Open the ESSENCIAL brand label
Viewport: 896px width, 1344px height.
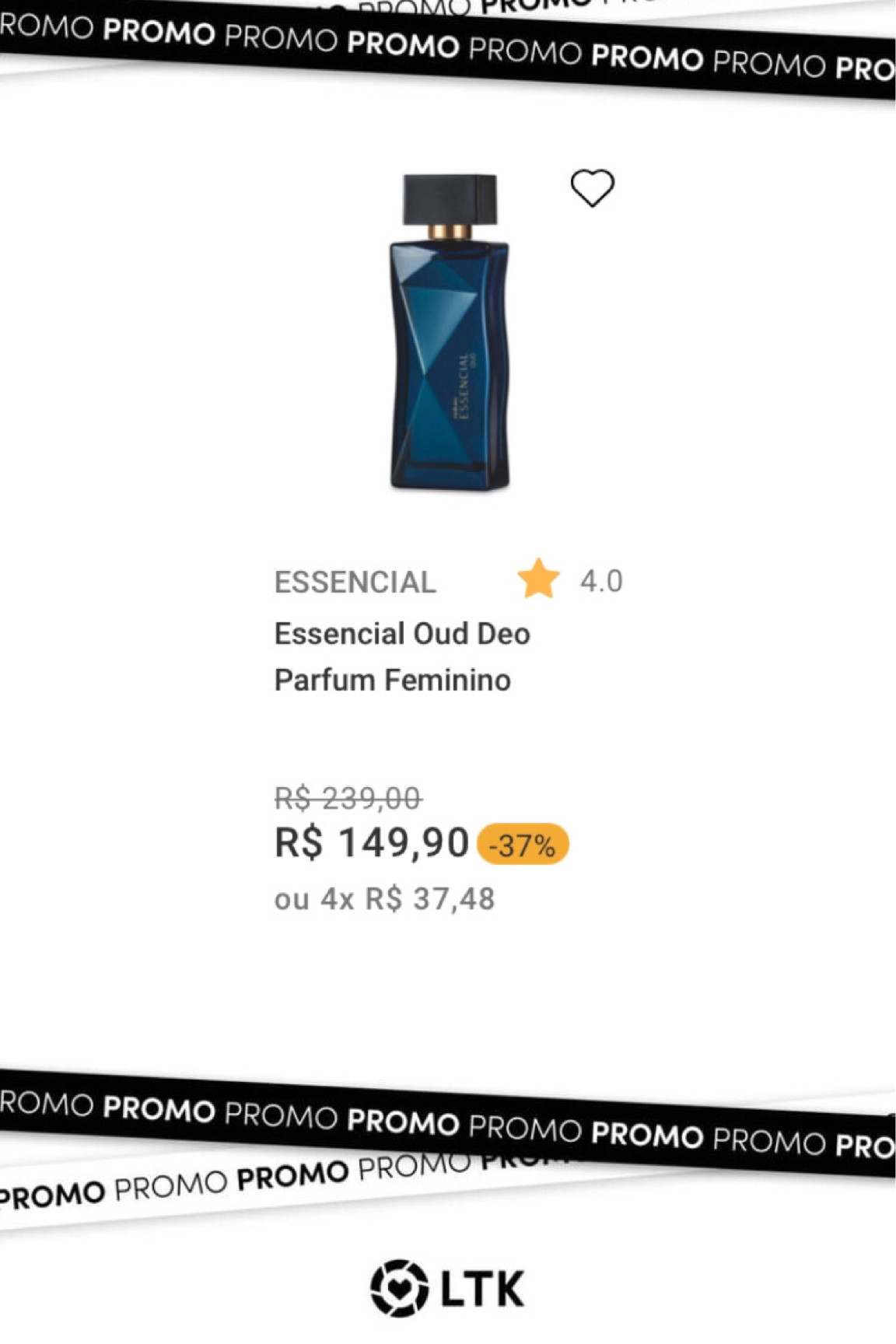[355, 579]
